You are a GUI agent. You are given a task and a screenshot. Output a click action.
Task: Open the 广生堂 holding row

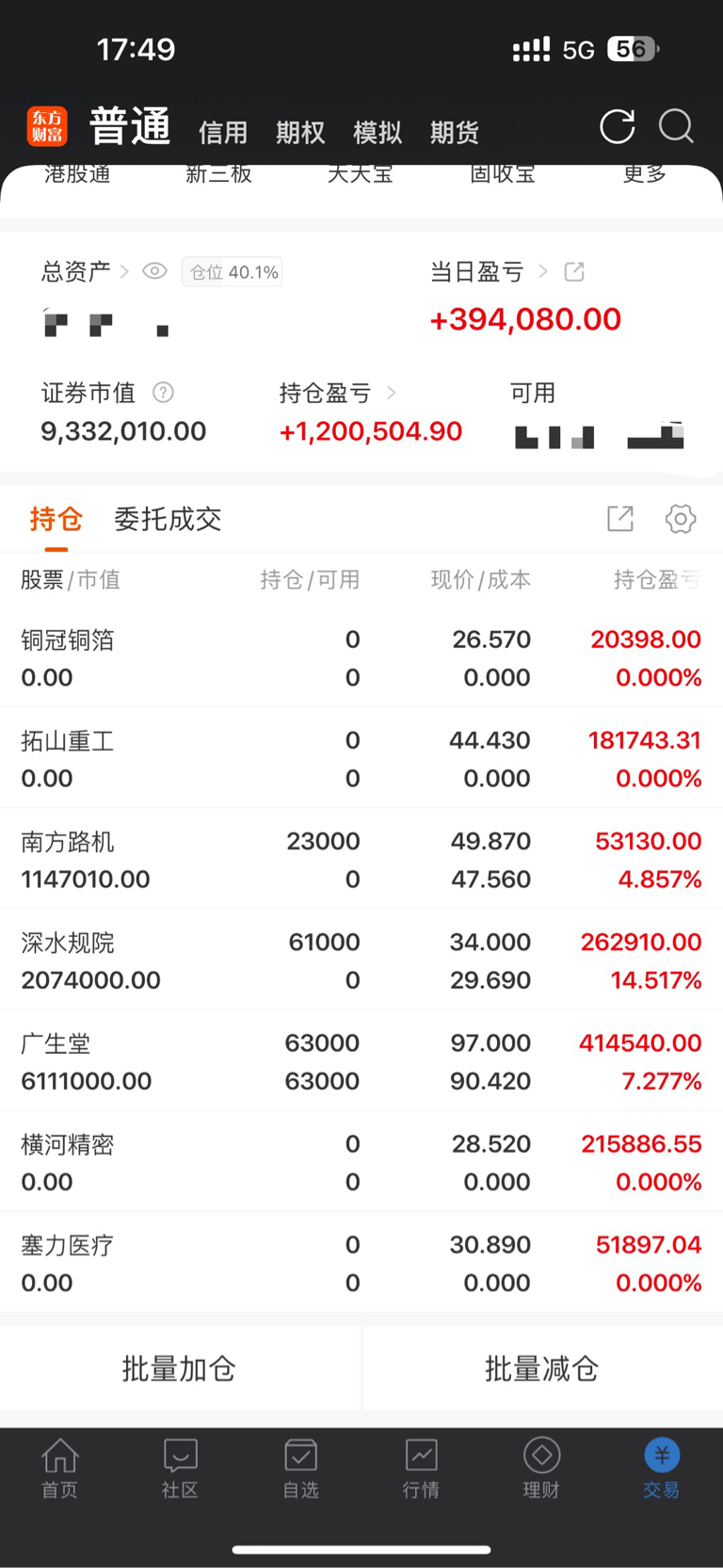pyautogui.click(x=361, y=1060)
